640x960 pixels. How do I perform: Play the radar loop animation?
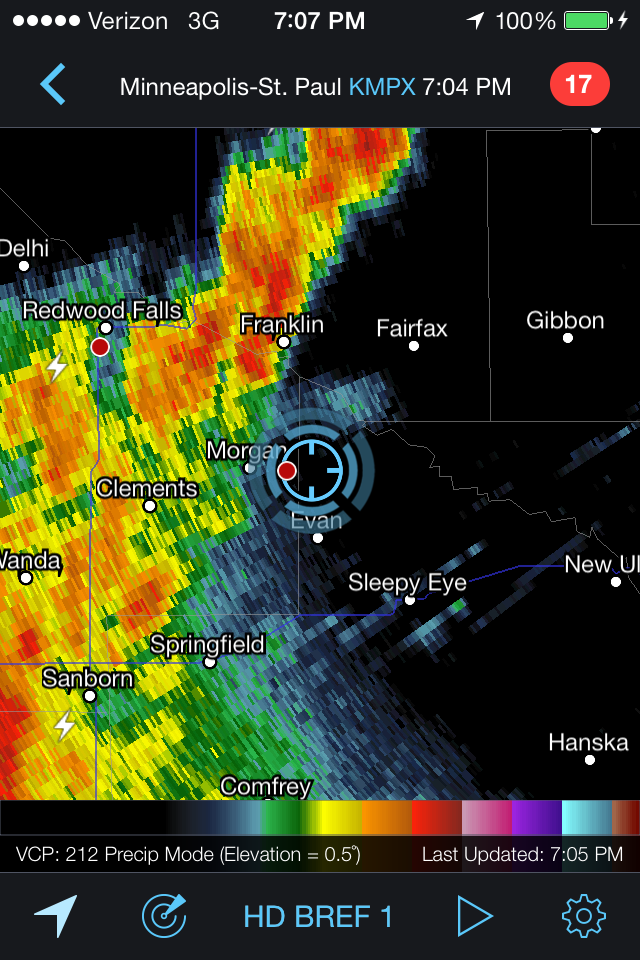point(474,915)
